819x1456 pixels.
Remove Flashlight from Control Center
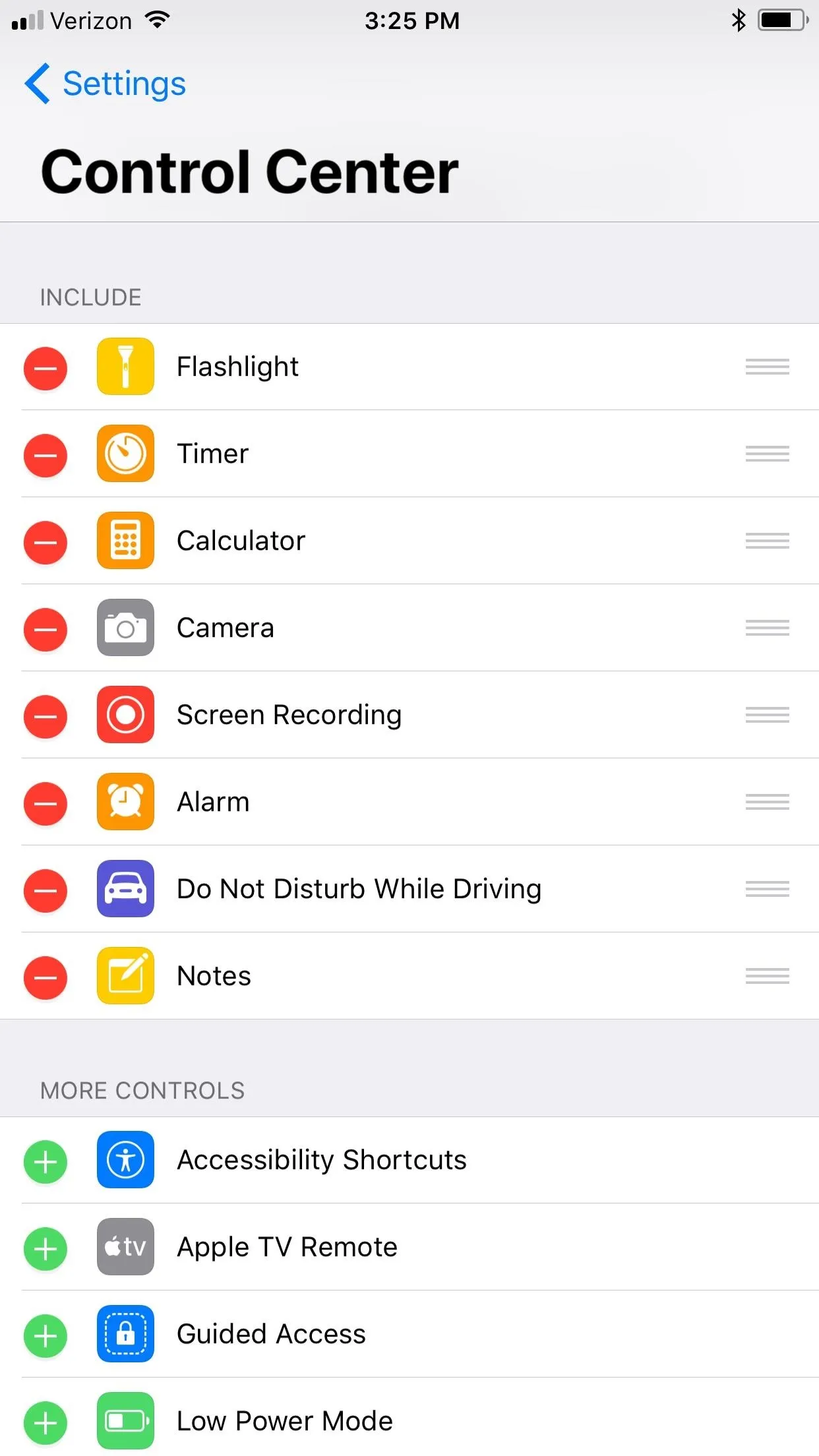point(45,368)
